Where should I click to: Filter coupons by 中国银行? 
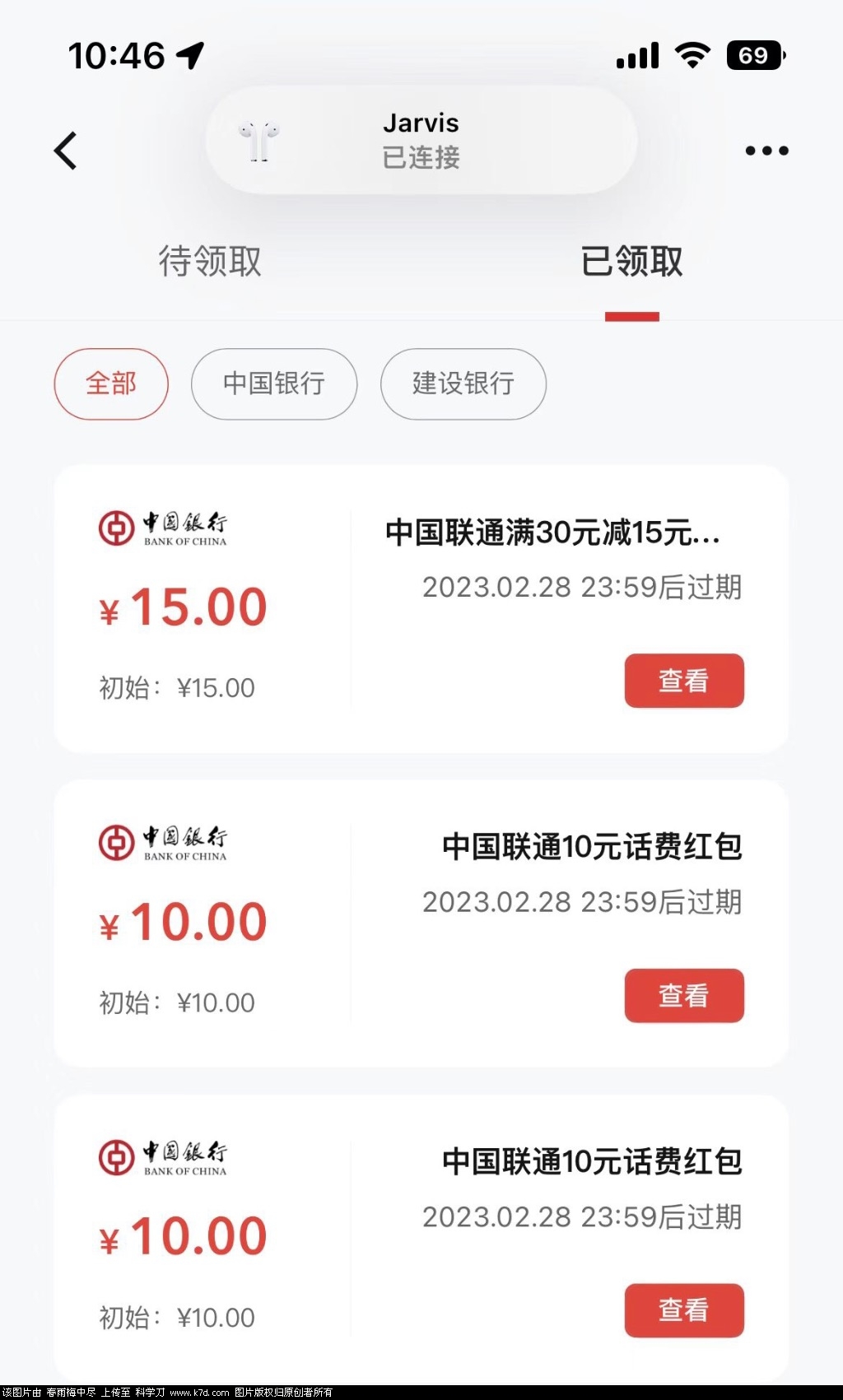274,384
